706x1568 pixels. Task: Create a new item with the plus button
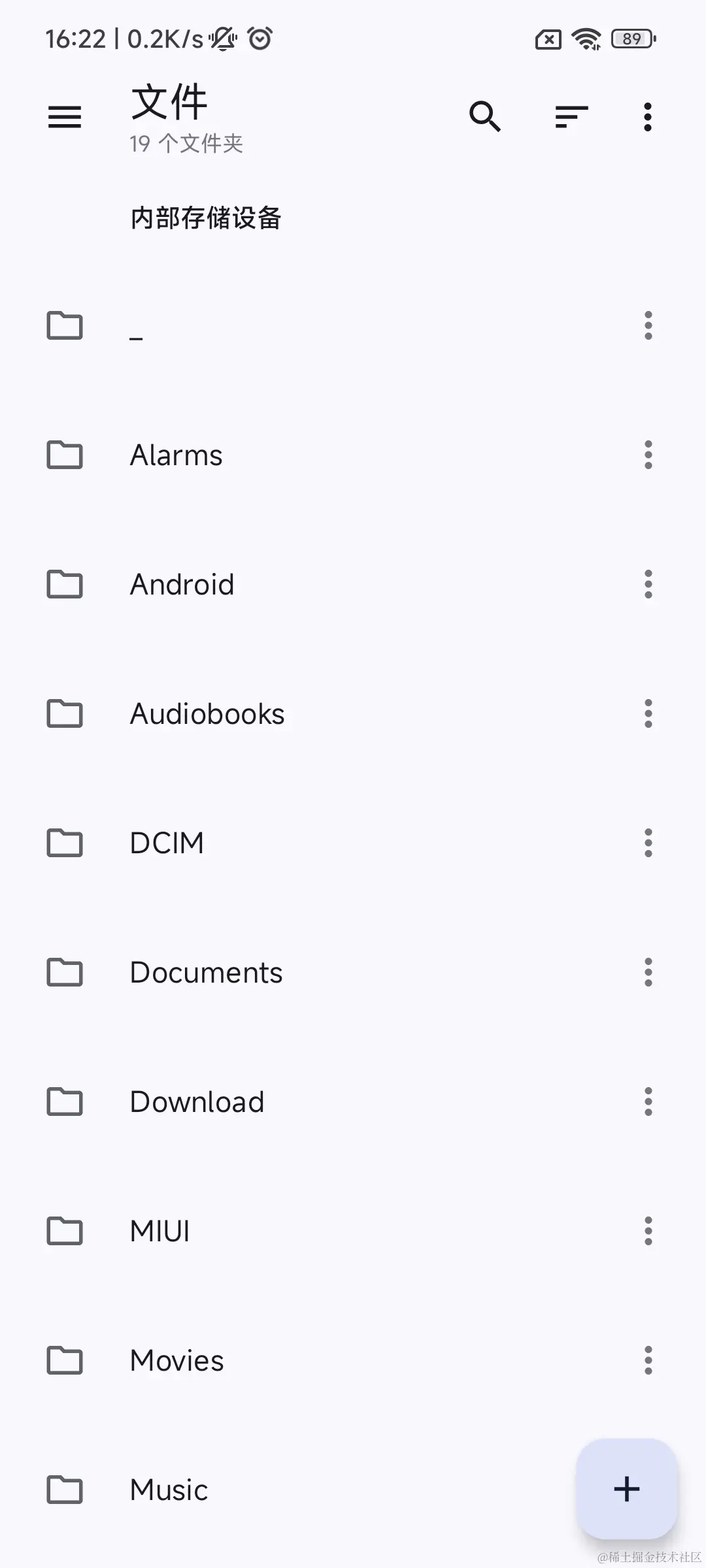626,1489
